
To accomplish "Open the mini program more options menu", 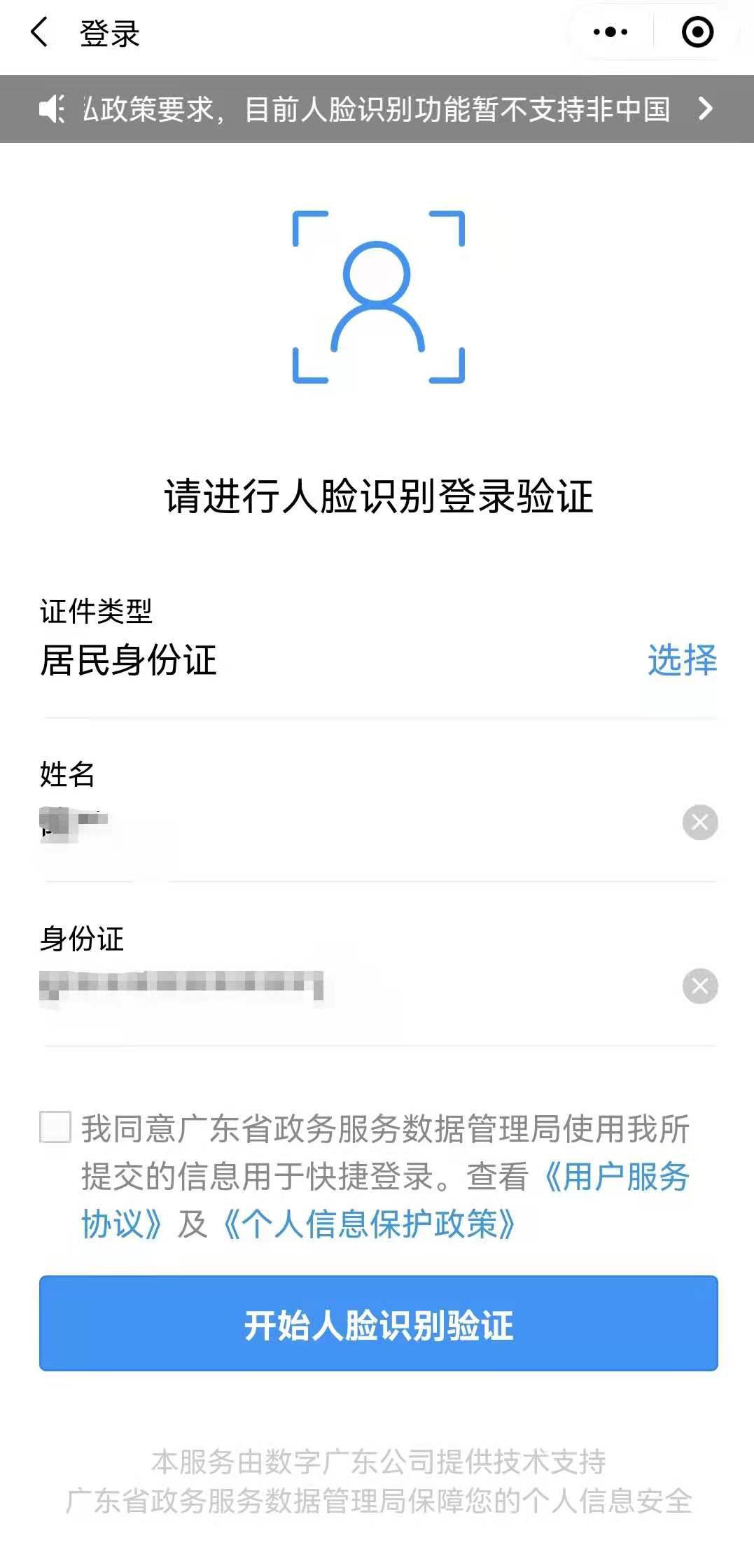I will 610,32.
